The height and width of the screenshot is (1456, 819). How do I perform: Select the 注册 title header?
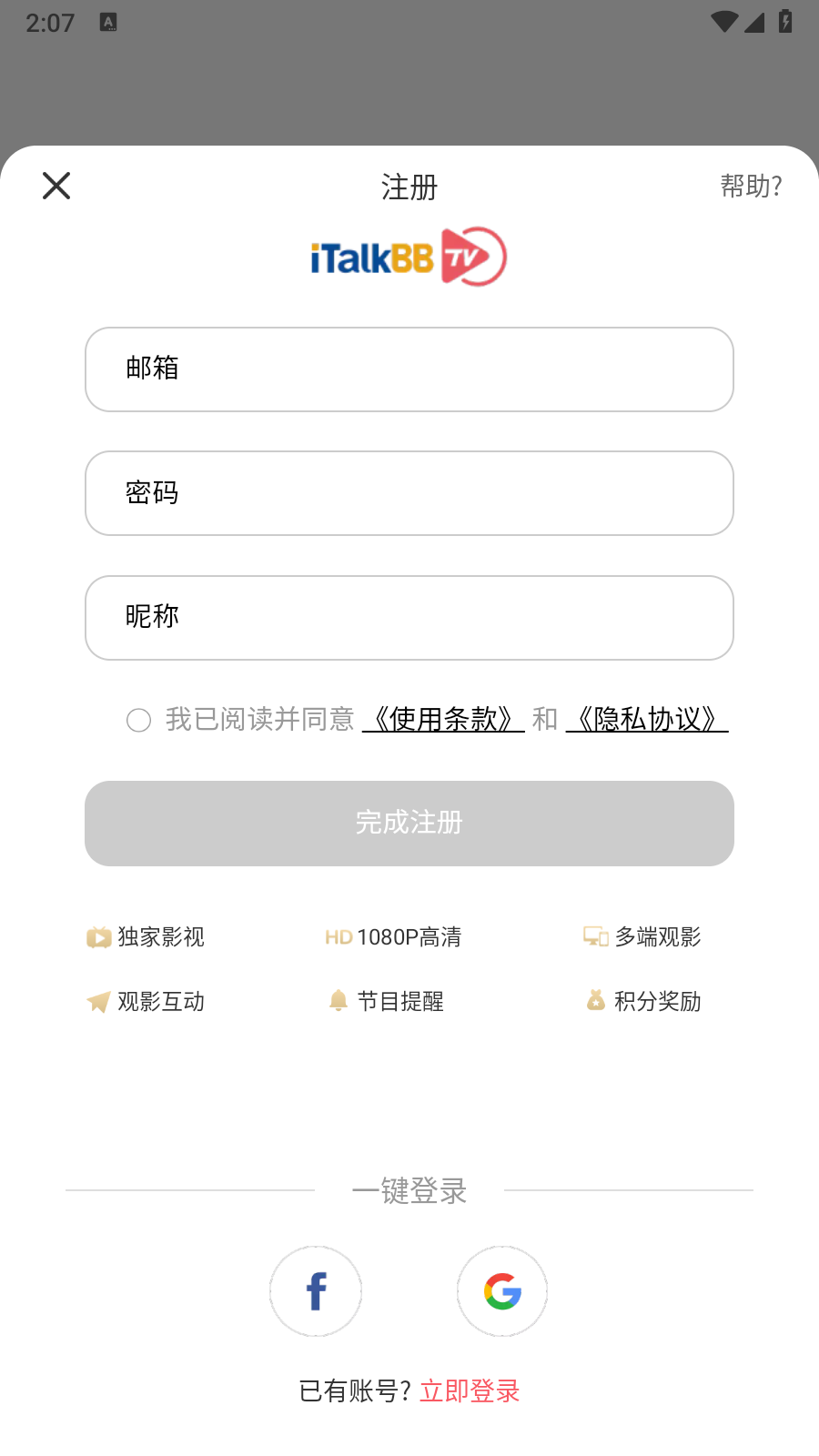[409, 187]
